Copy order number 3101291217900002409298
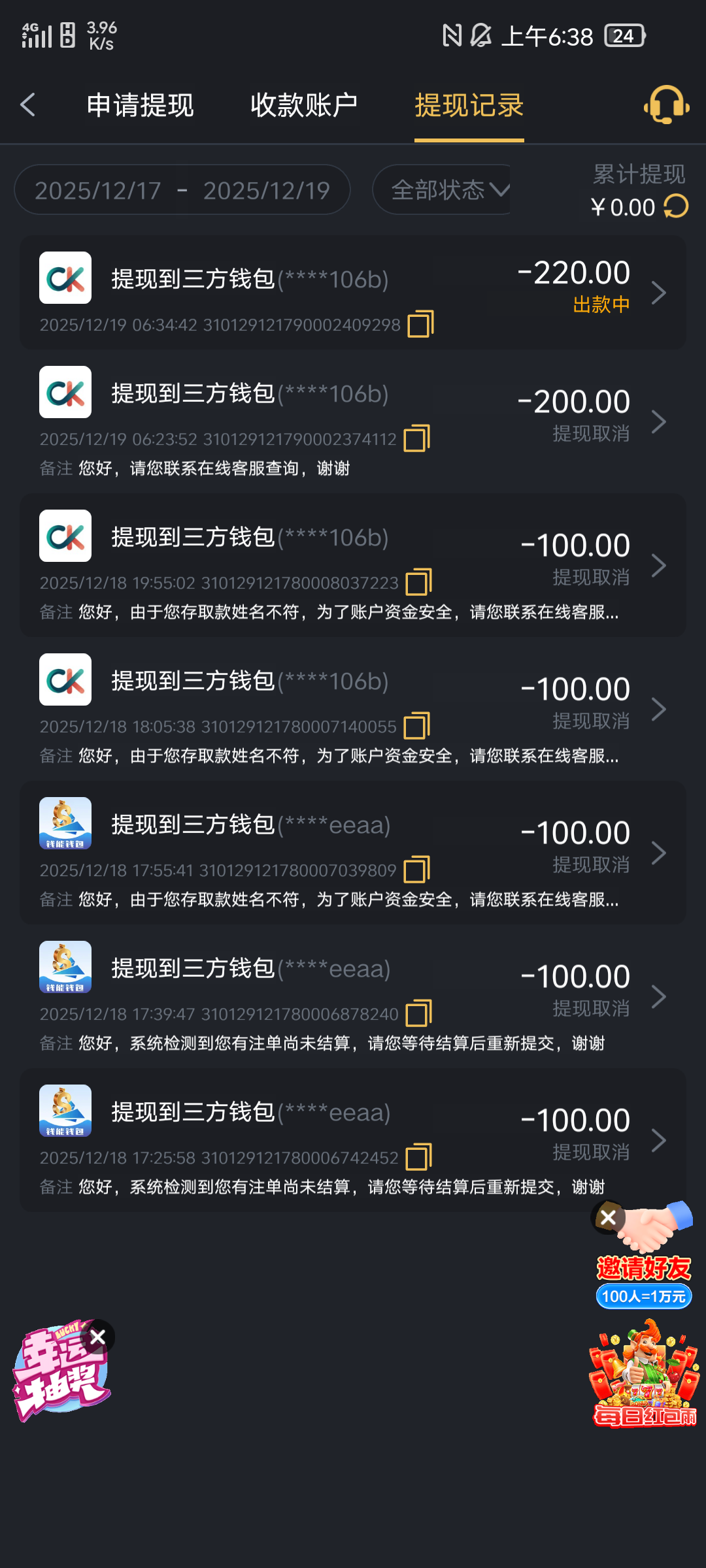 tap(420, 324)
